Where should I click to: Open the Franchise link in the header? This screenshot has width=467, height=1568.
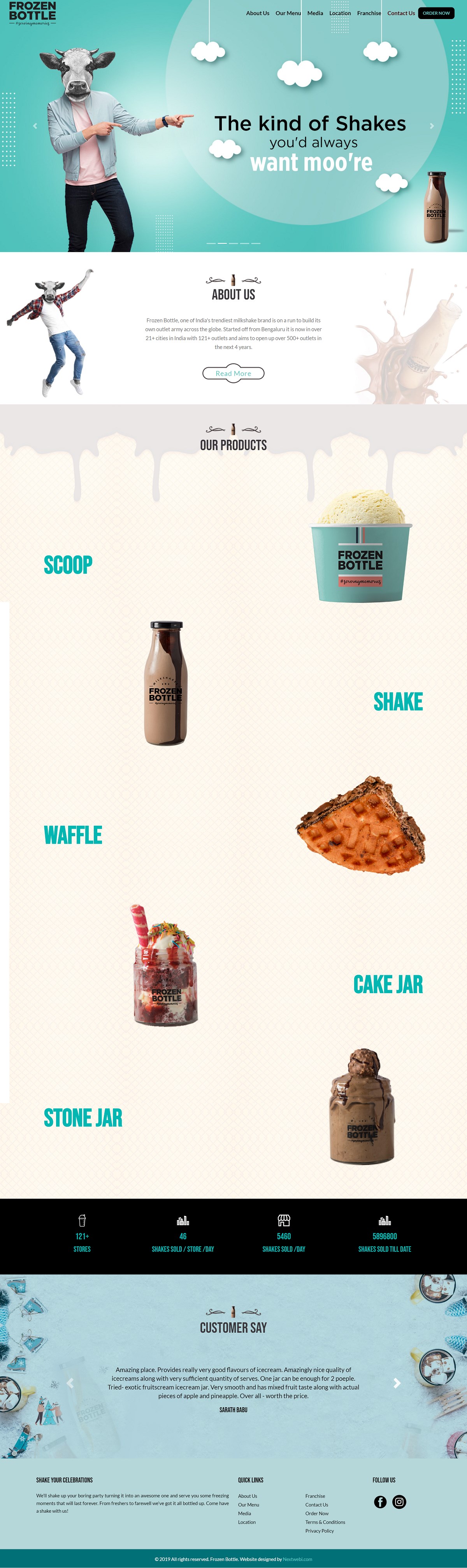pyautogui.click(x=369, y=13)
